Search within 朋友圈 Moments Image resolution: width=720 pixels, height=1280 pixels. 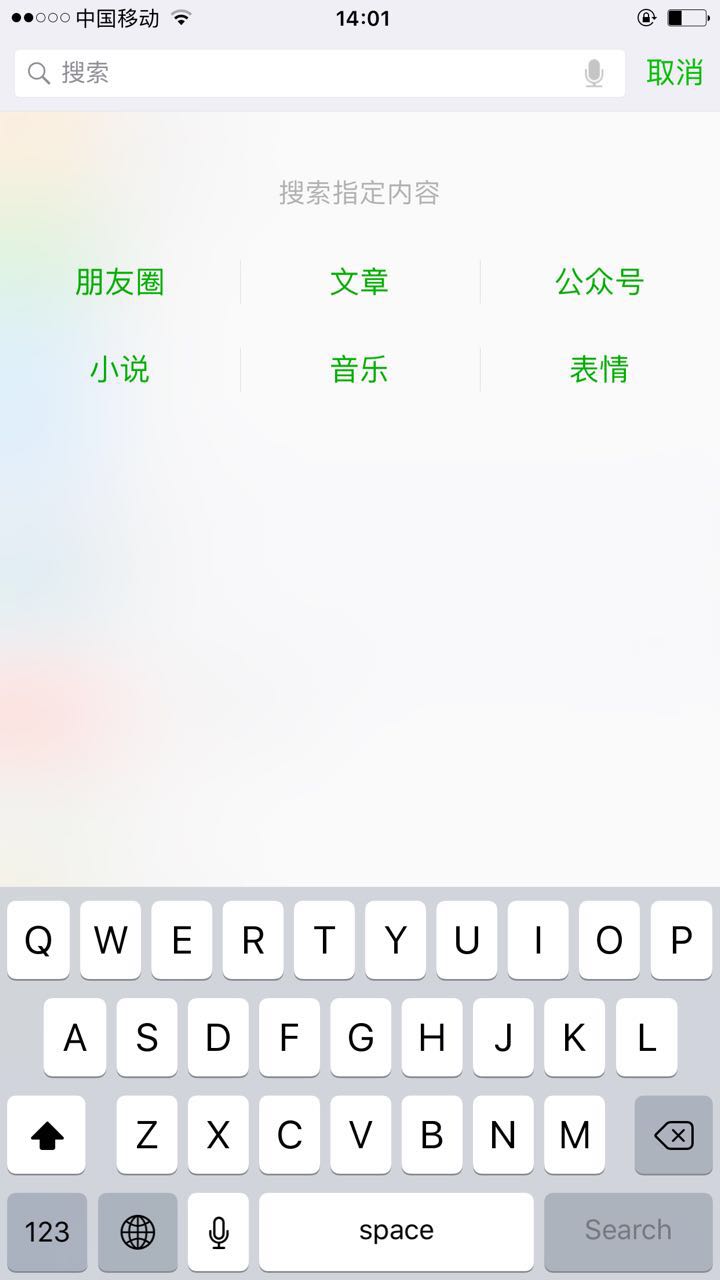tap(120, 282)
